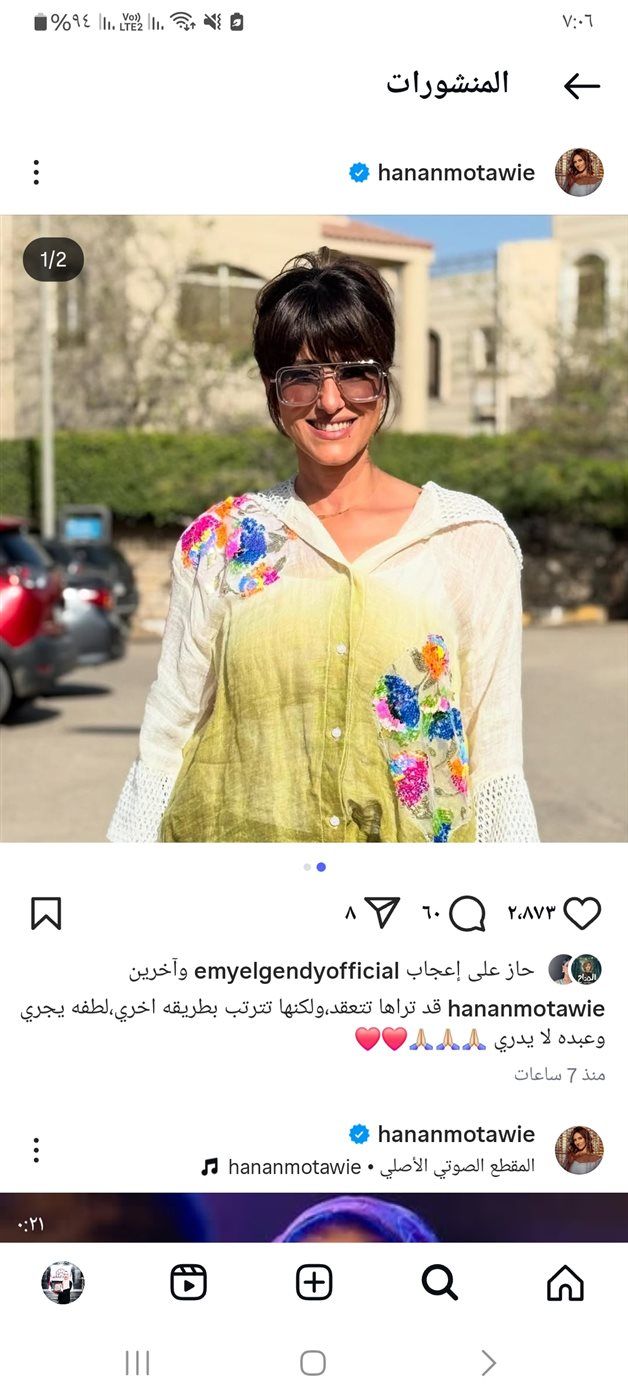Open my profile tab
The image size is (628, 1400).
pos(63,1282)
